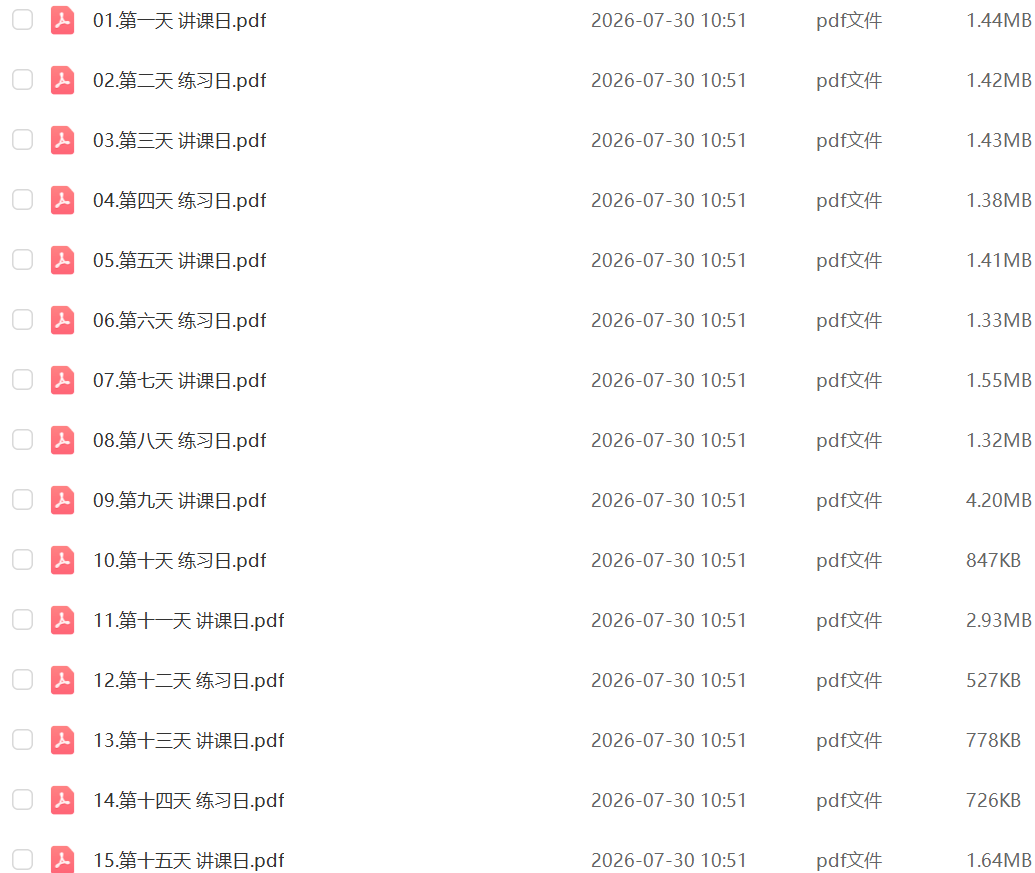Select the checkbox next to 08.第八天 练习日.pdf
Viewport: 1035px width, 873px height.
(x=22, y=440)
